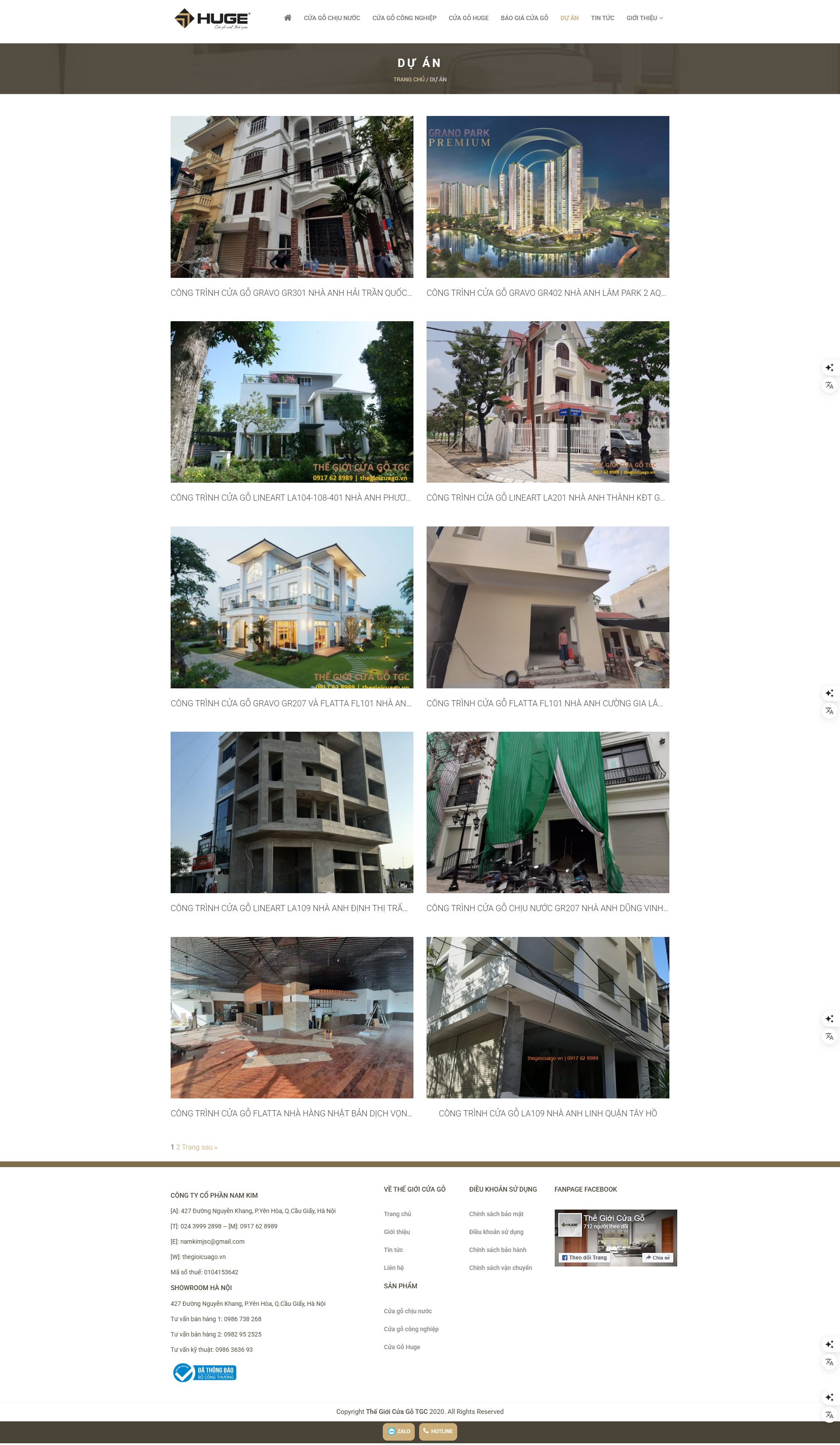Open BÁO GIÁ CỬA GỖ page
Image resolution: width=840 pixels, height=1445 pixels.
click(524, 18)
